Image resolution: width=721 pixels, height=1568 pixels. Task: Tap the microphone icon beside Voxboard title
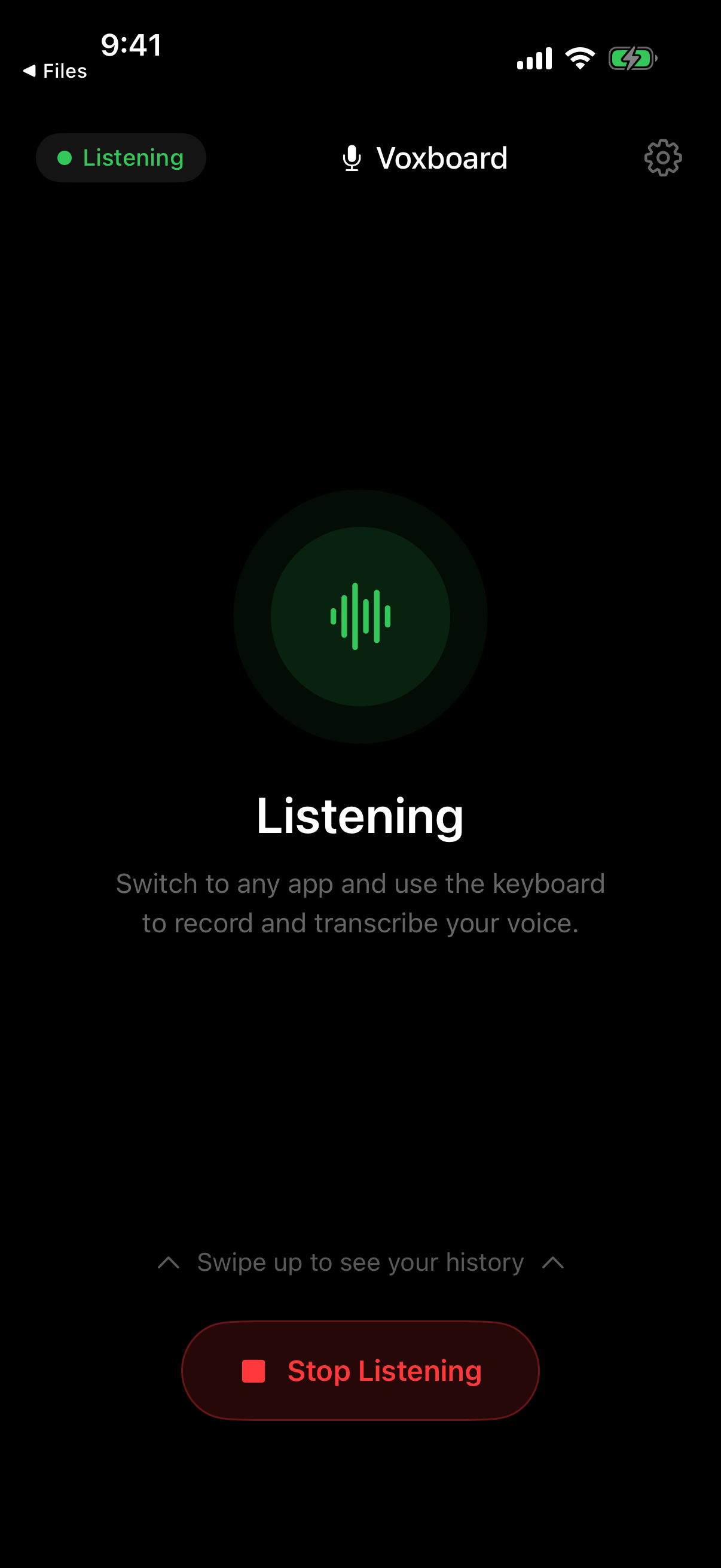point(352,158)
